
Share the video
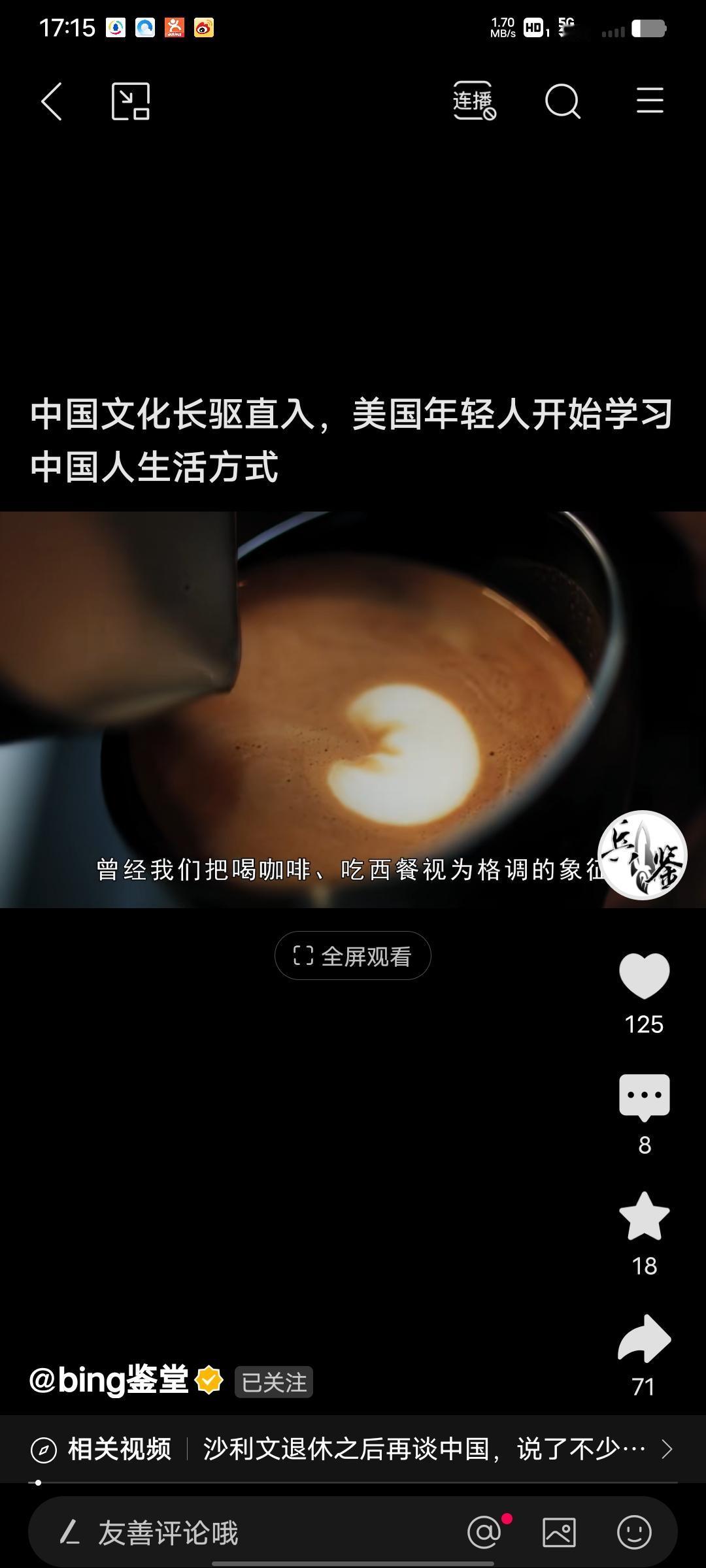[x=644, y=1337]
